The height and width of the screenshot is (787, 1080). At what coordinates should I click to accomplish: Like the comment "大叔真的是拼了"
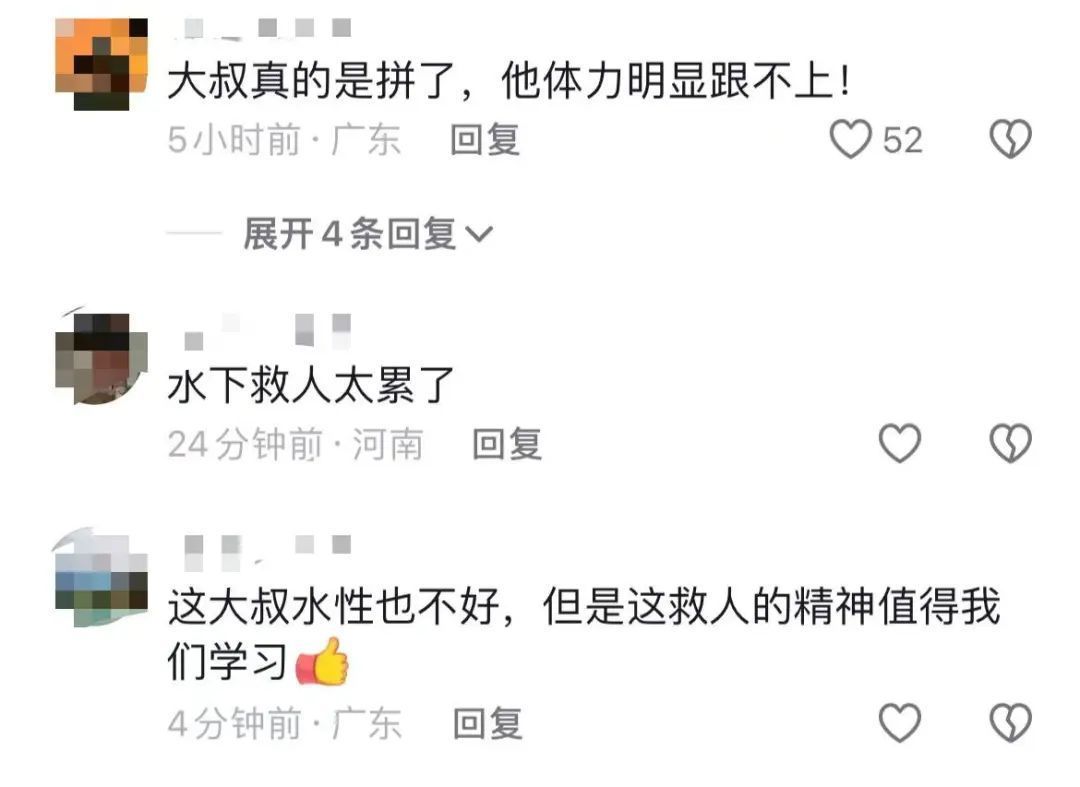point(852,140)
